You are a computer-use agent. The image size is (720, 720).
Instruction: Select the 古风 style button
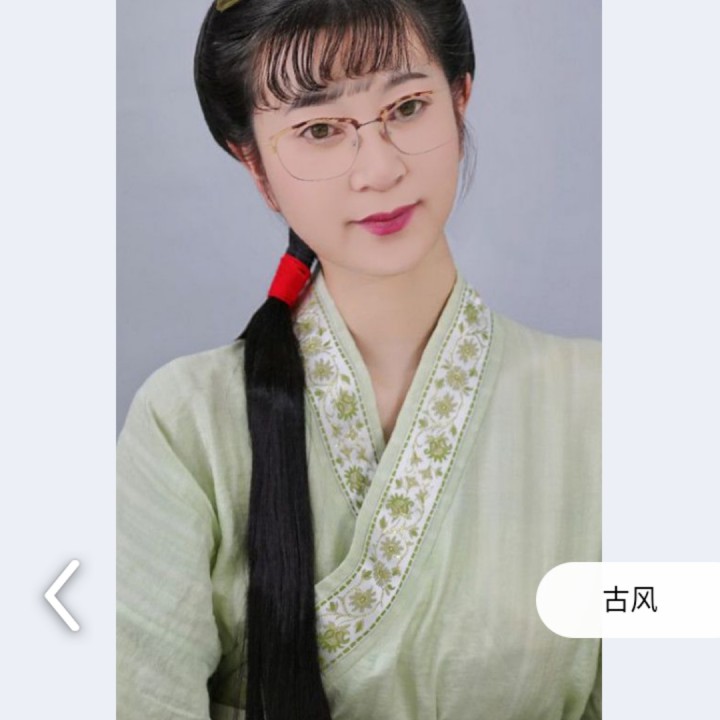(628, 600)
